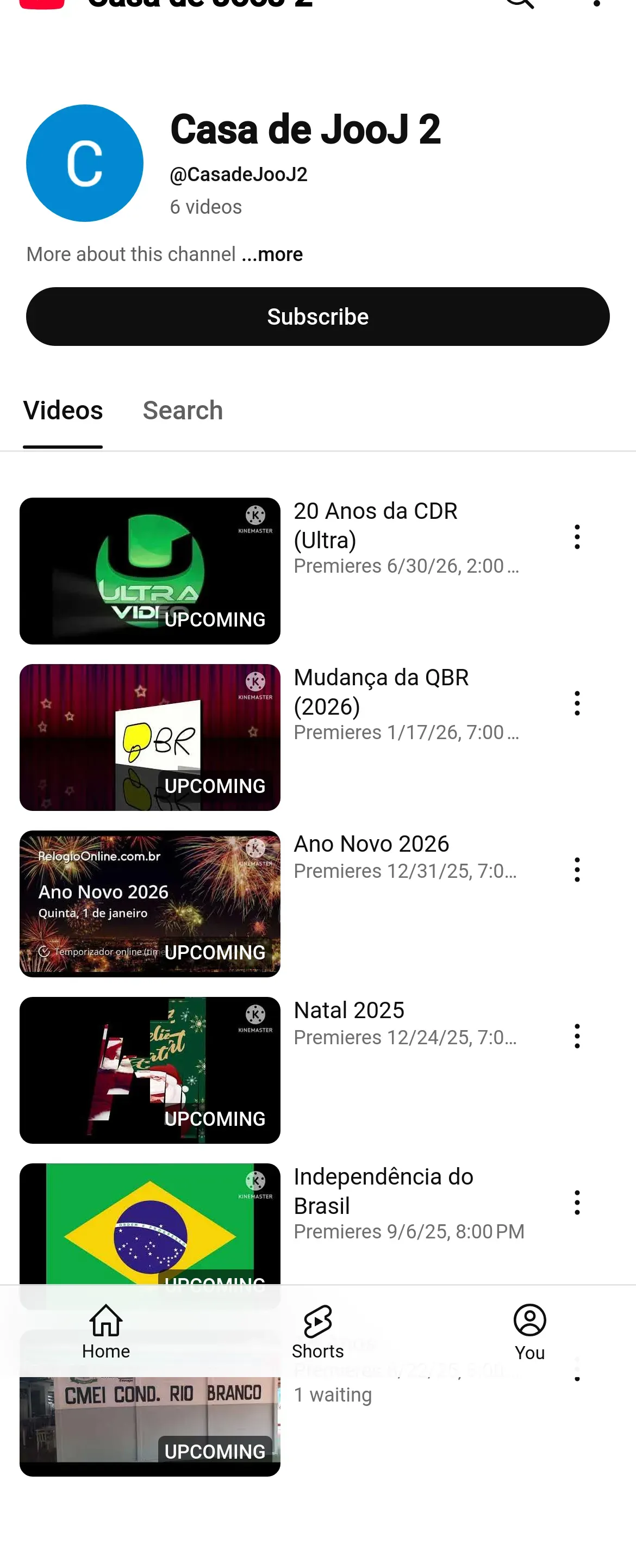Go to the Home tab
This screenshot has height=1568, width=636.
(106, 1332)
